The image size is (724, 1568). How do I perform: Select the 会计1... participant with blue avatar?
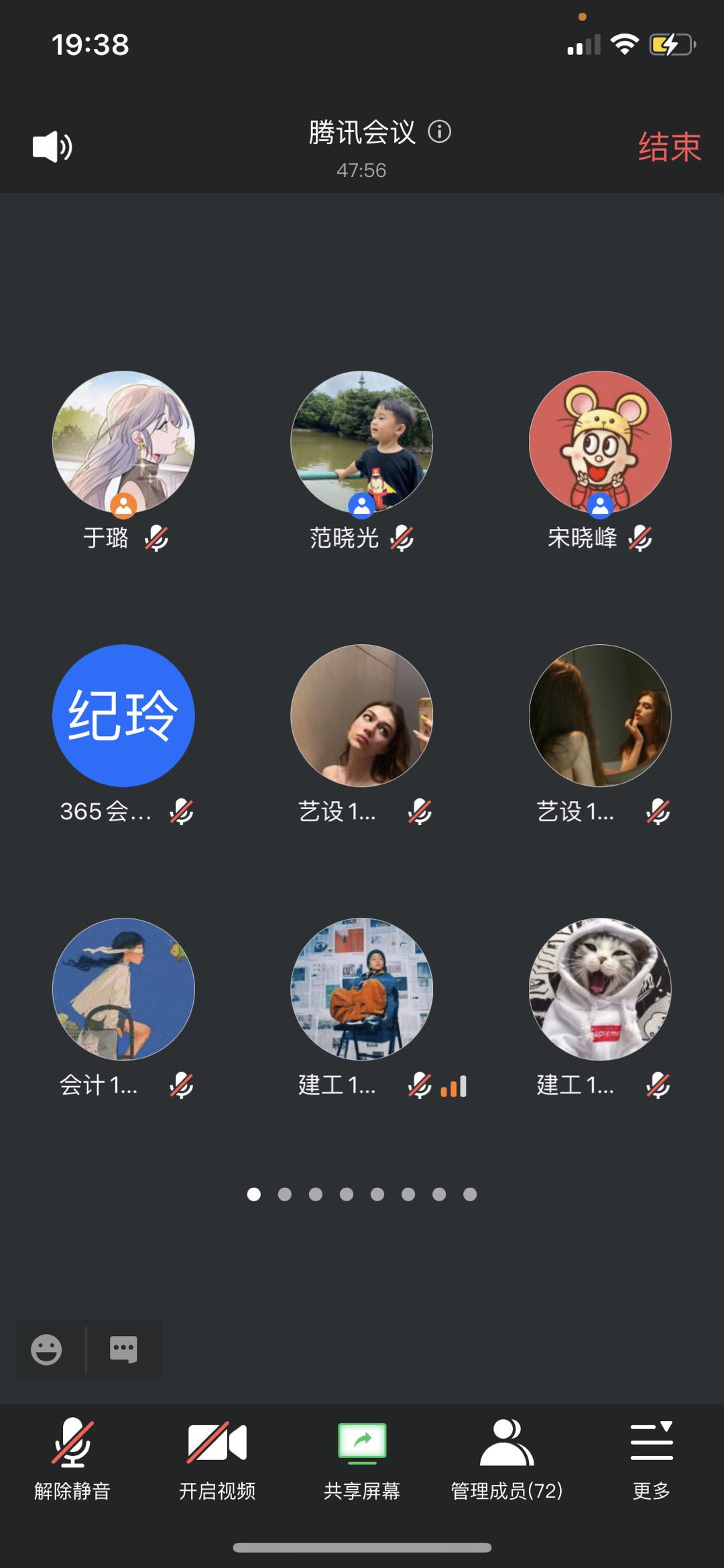(x=123, y=989)
